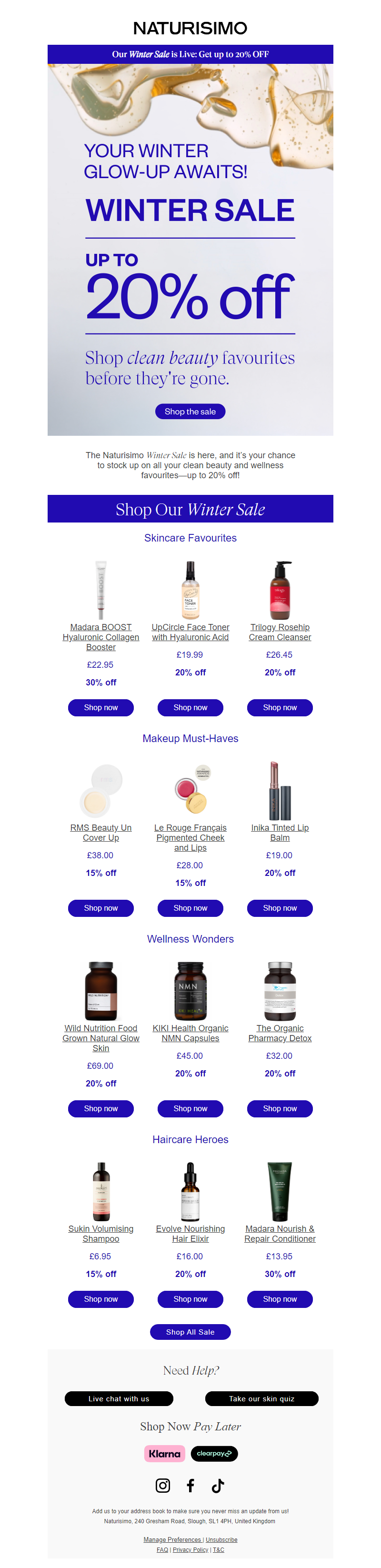Open Wild Nutrition Natural Glow Skin link

(x=100, y=1038)
